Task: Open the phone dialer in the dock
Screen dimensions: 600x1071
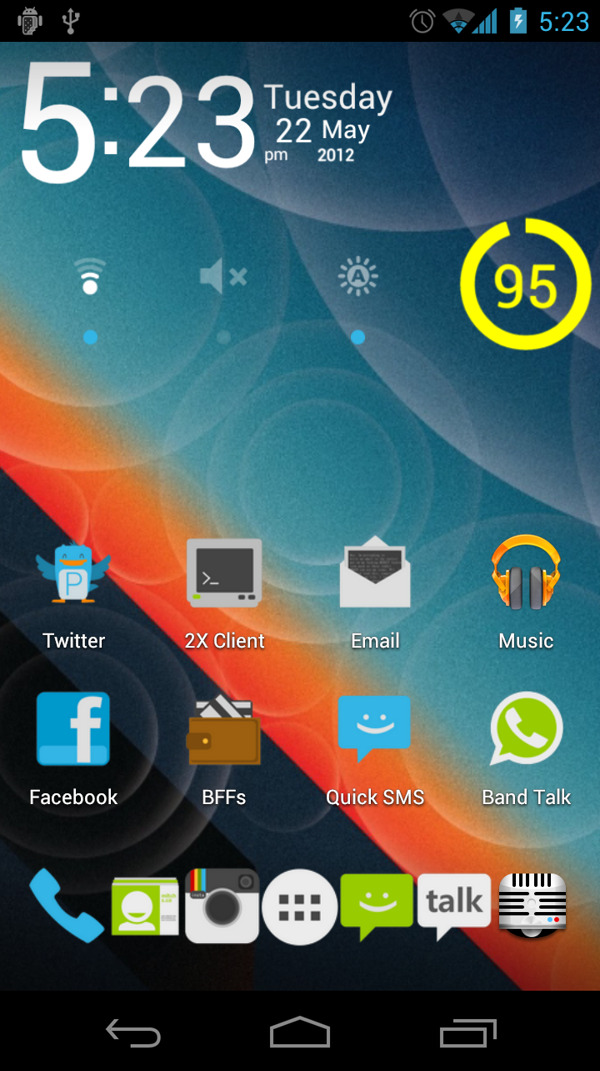Action: 65,905
